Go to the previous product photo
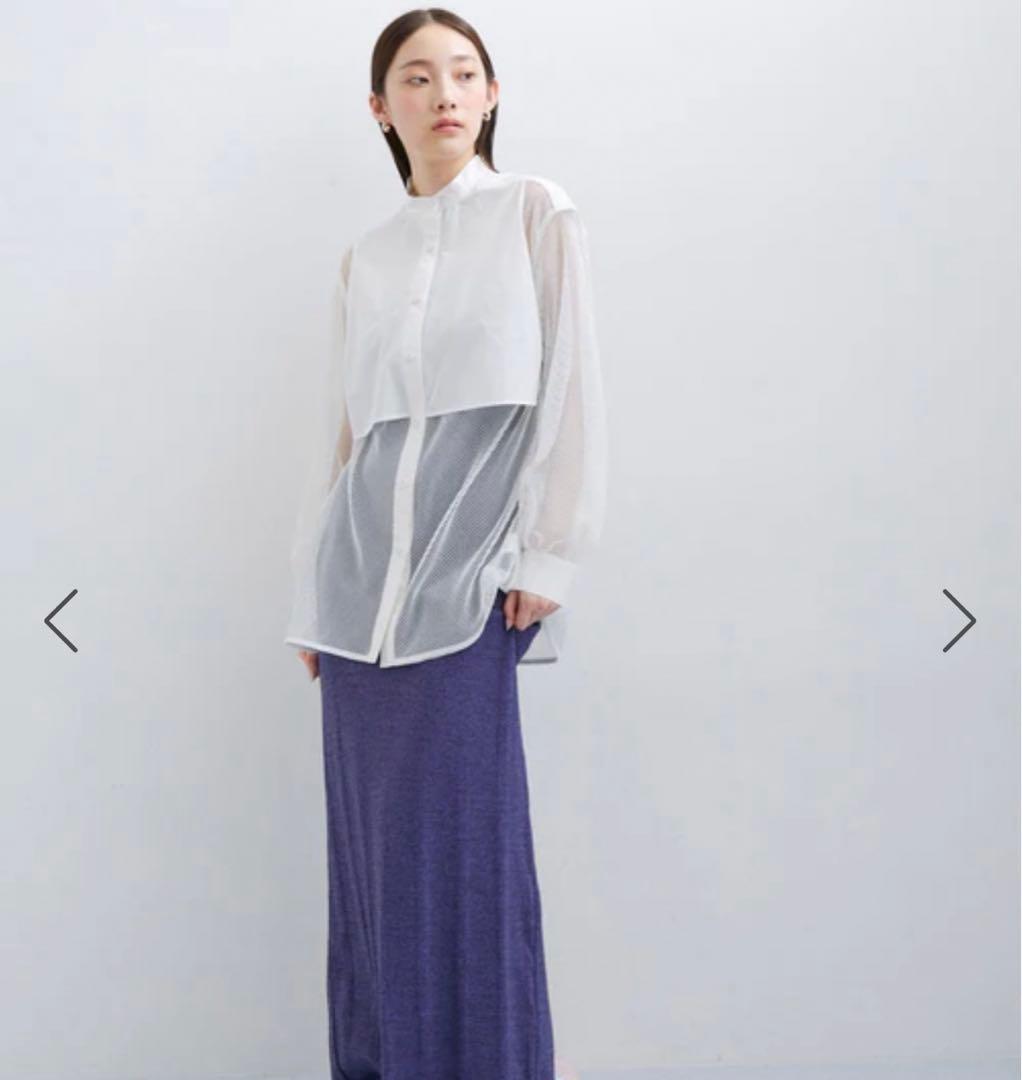1022x1080 pixels. (61, 621)
